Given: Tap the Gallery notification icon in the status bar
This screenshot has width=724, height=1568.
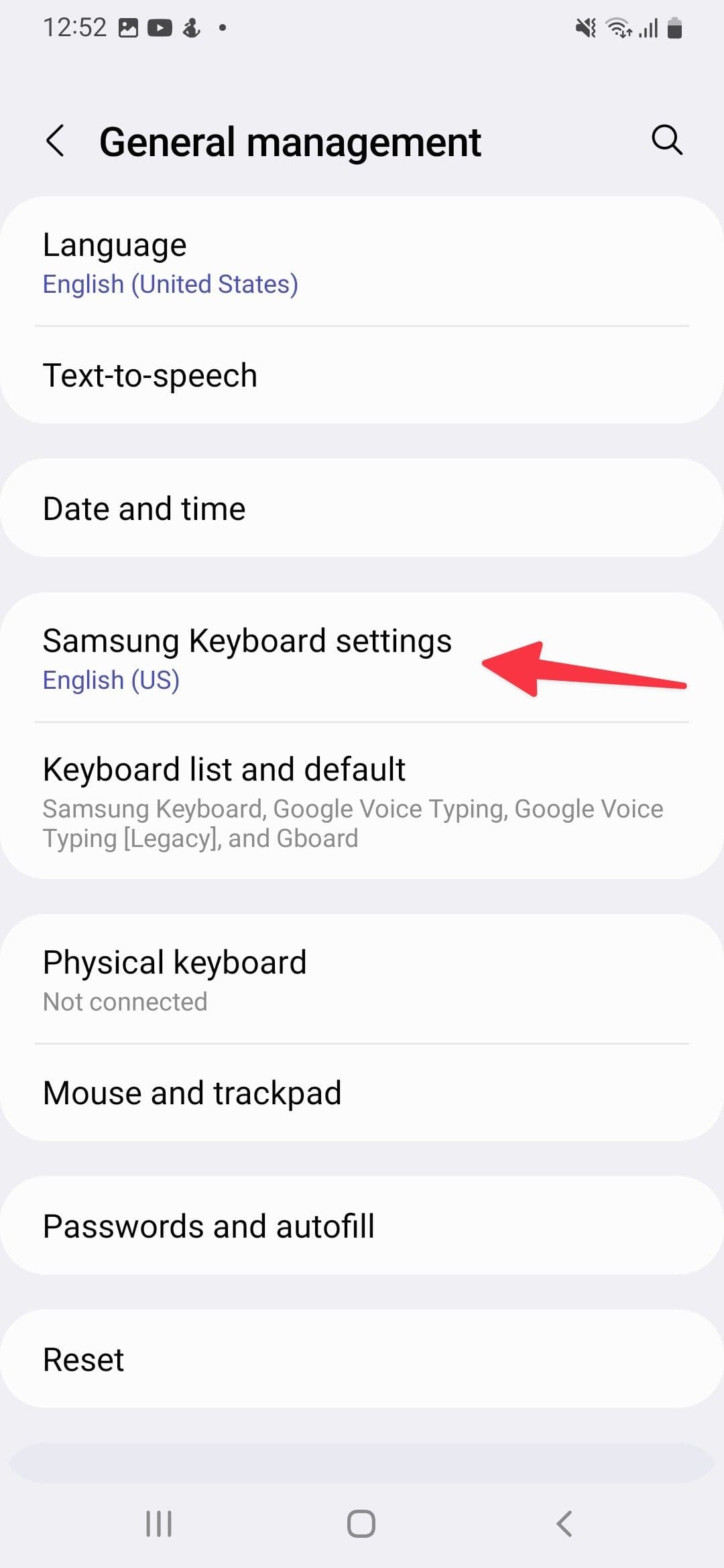Looking at the screenshot, I should (x=127, y=27).
